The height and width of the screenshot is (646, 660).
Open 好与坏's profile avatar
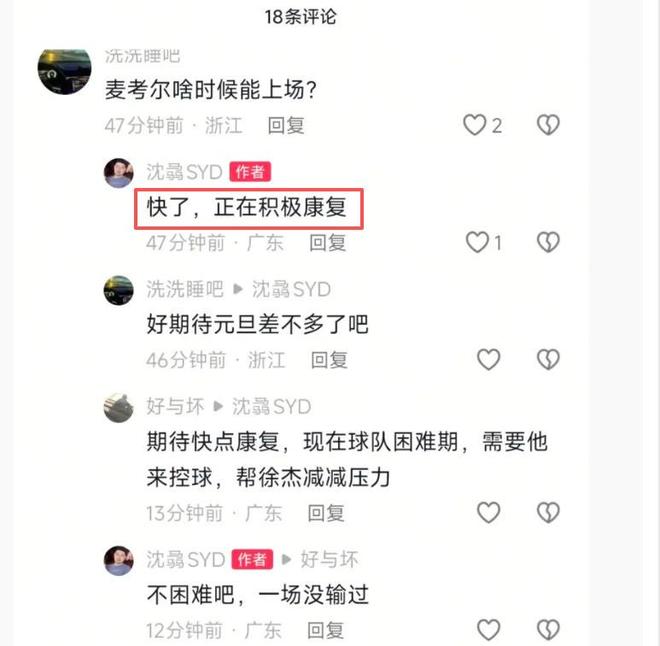[118, 407]
